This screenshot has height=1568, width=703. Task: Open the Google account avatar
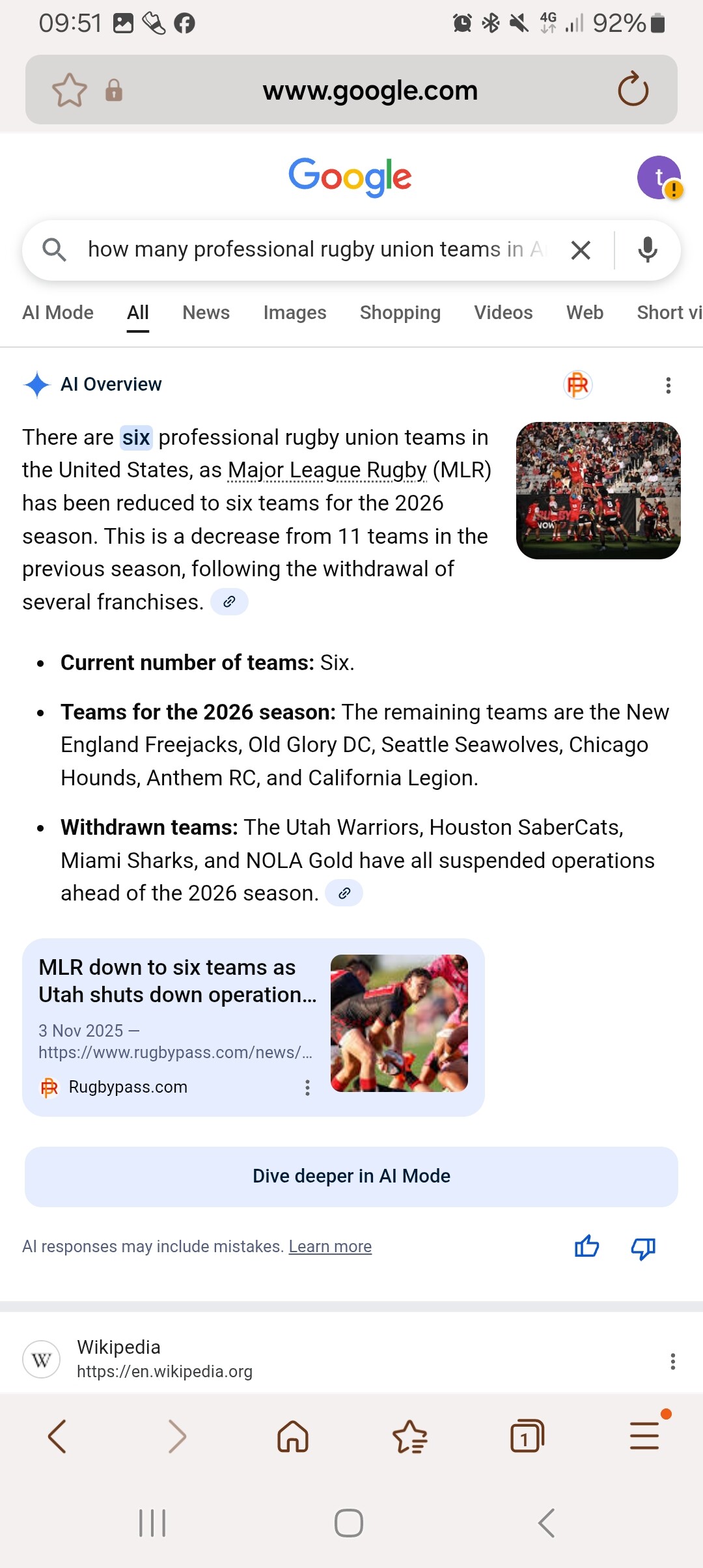(x=659, y=177)
